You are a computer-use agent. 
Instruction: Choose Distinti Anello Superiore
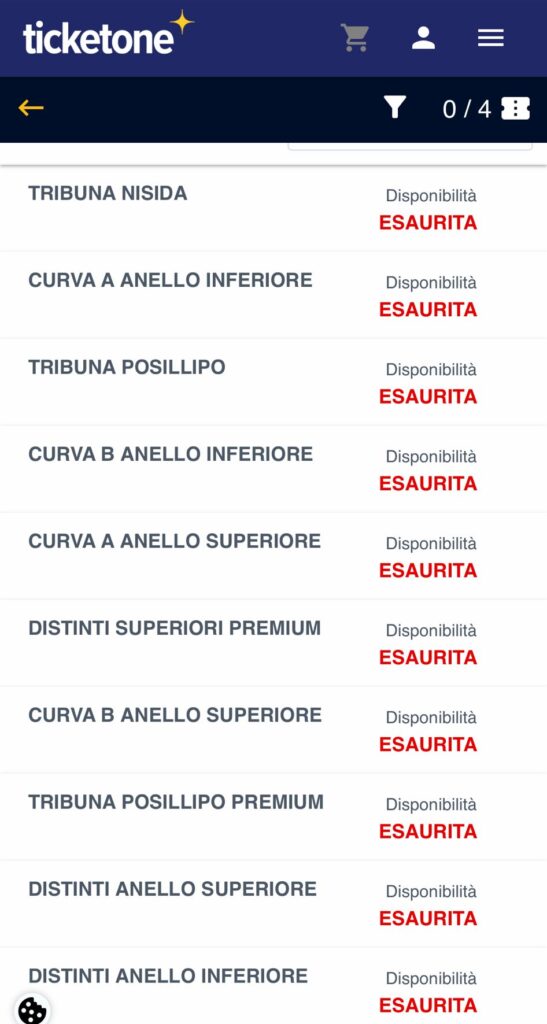(x=274, y=903)
